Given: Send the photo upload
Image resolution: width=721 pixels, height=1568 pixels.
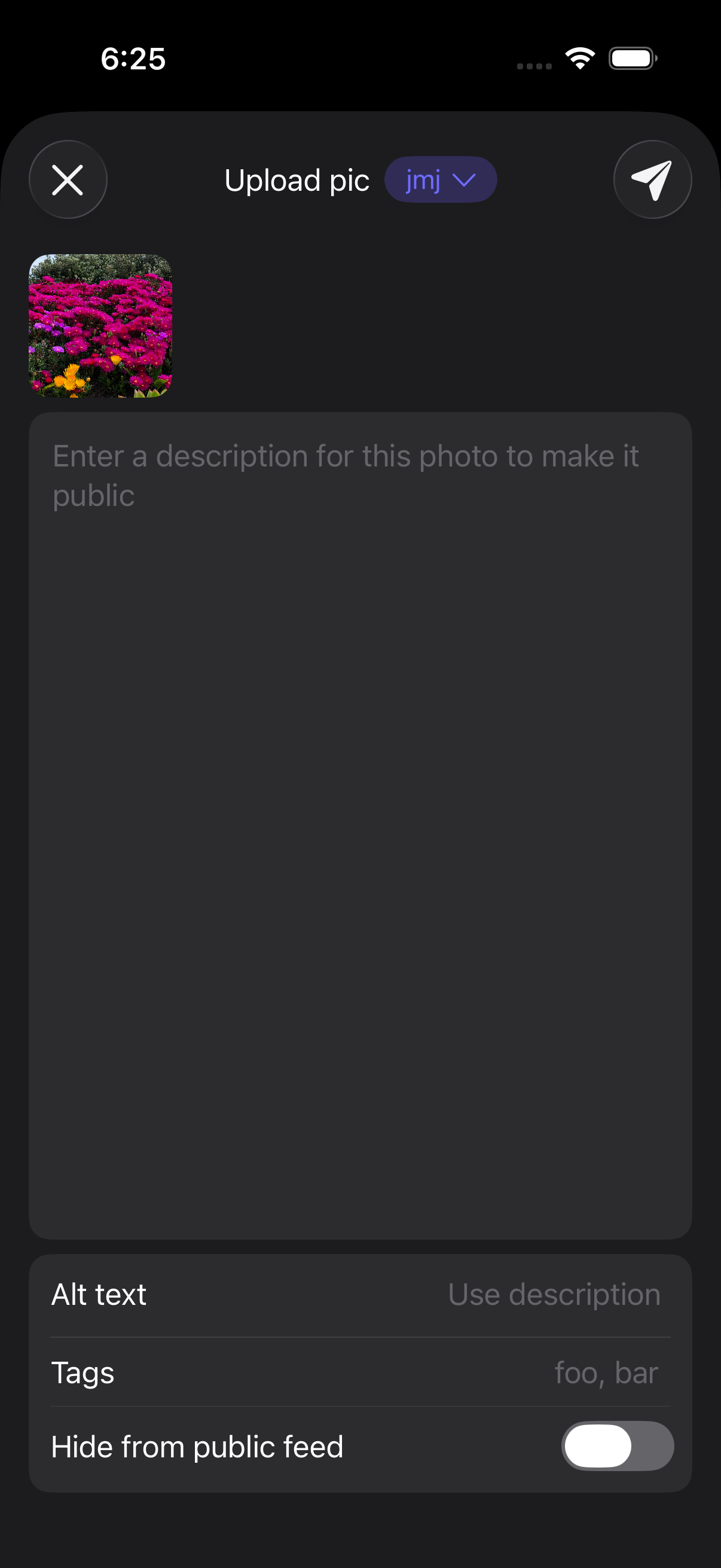Looking at the screenshot, I should [x=652, y=179].
